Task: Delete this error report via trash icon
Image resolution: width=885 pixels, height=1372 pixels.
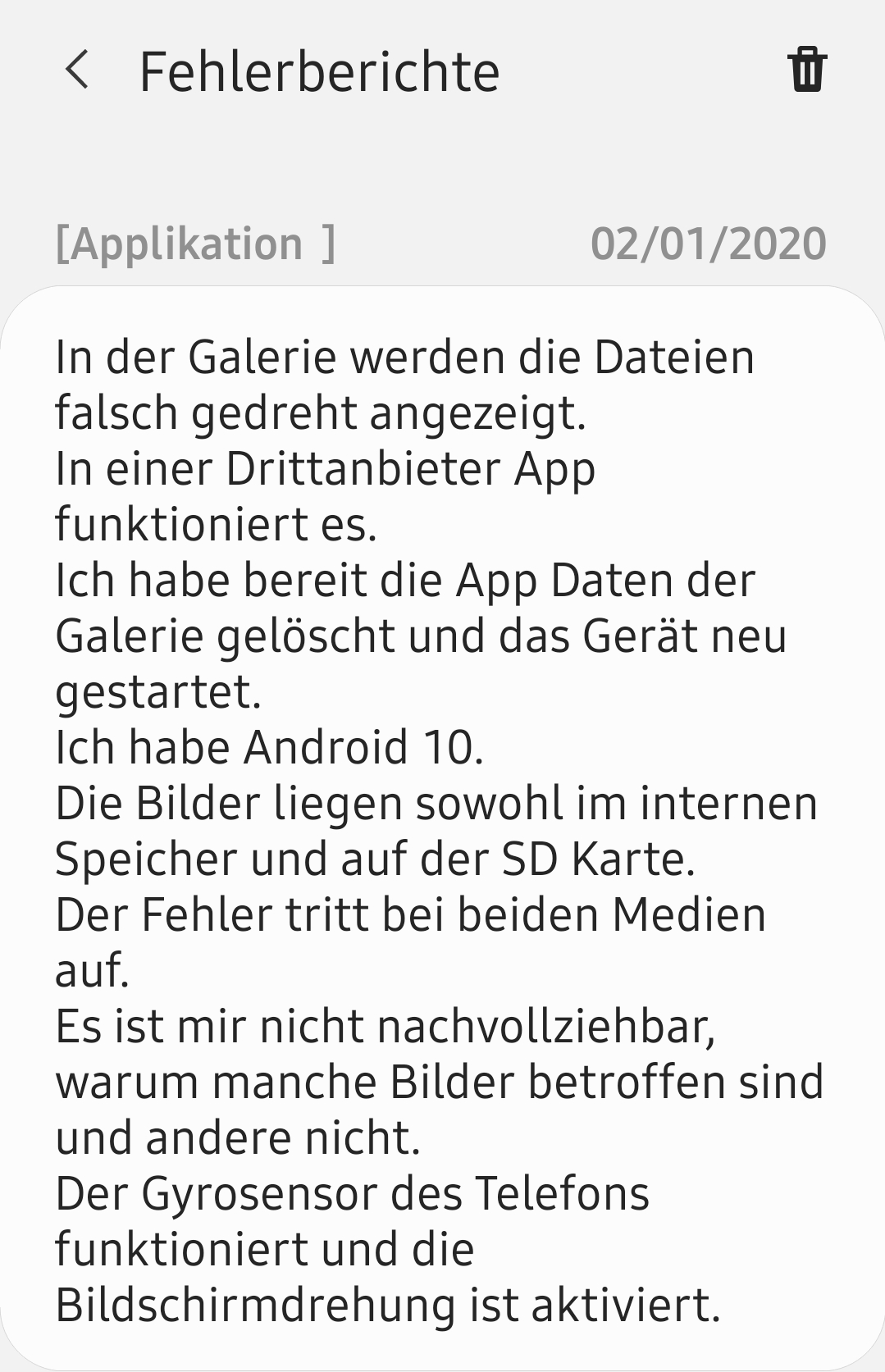Action: click(x=807, y=70)
